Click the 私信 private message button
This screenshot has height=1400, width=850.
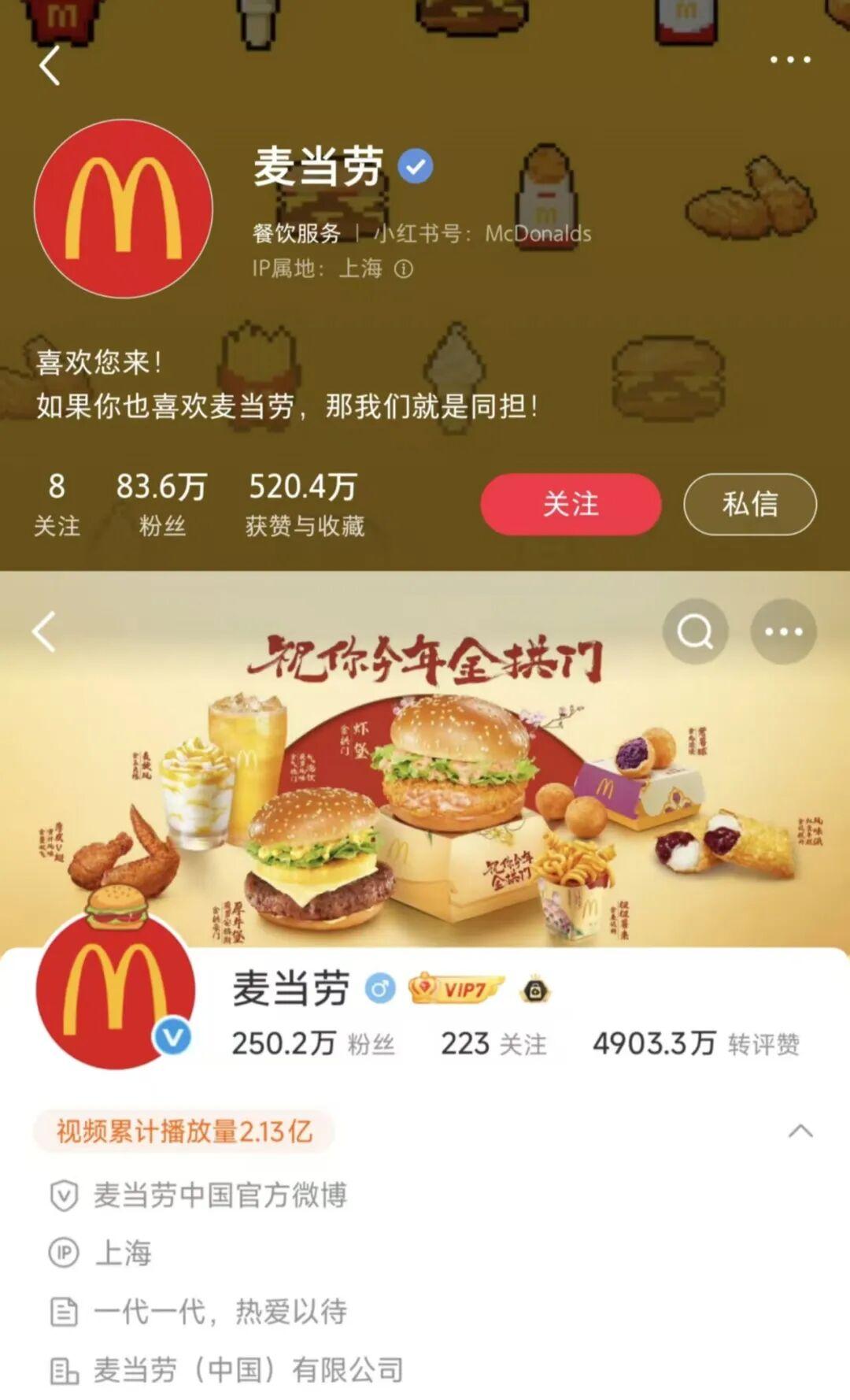pyautogui.click(x=748, y=505)
